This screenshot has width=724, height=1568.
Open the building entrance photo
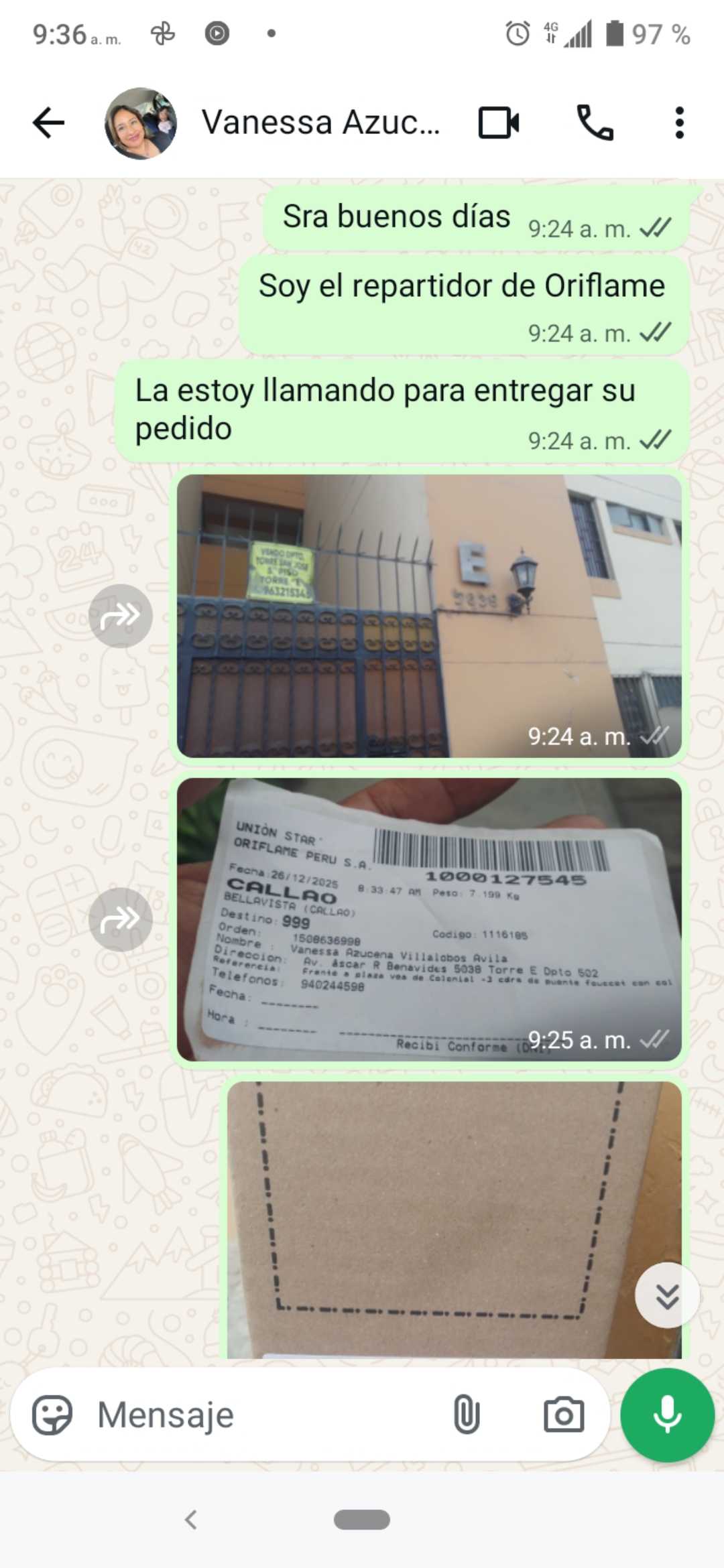click(429, 615)
